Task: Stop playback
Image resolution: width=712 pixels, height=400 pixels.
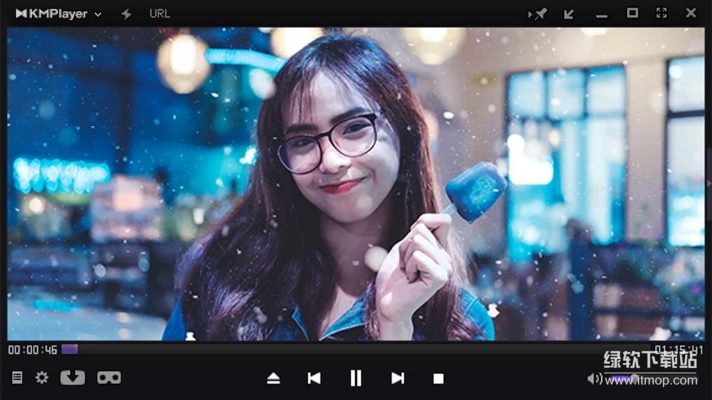Action: [438, 378]
